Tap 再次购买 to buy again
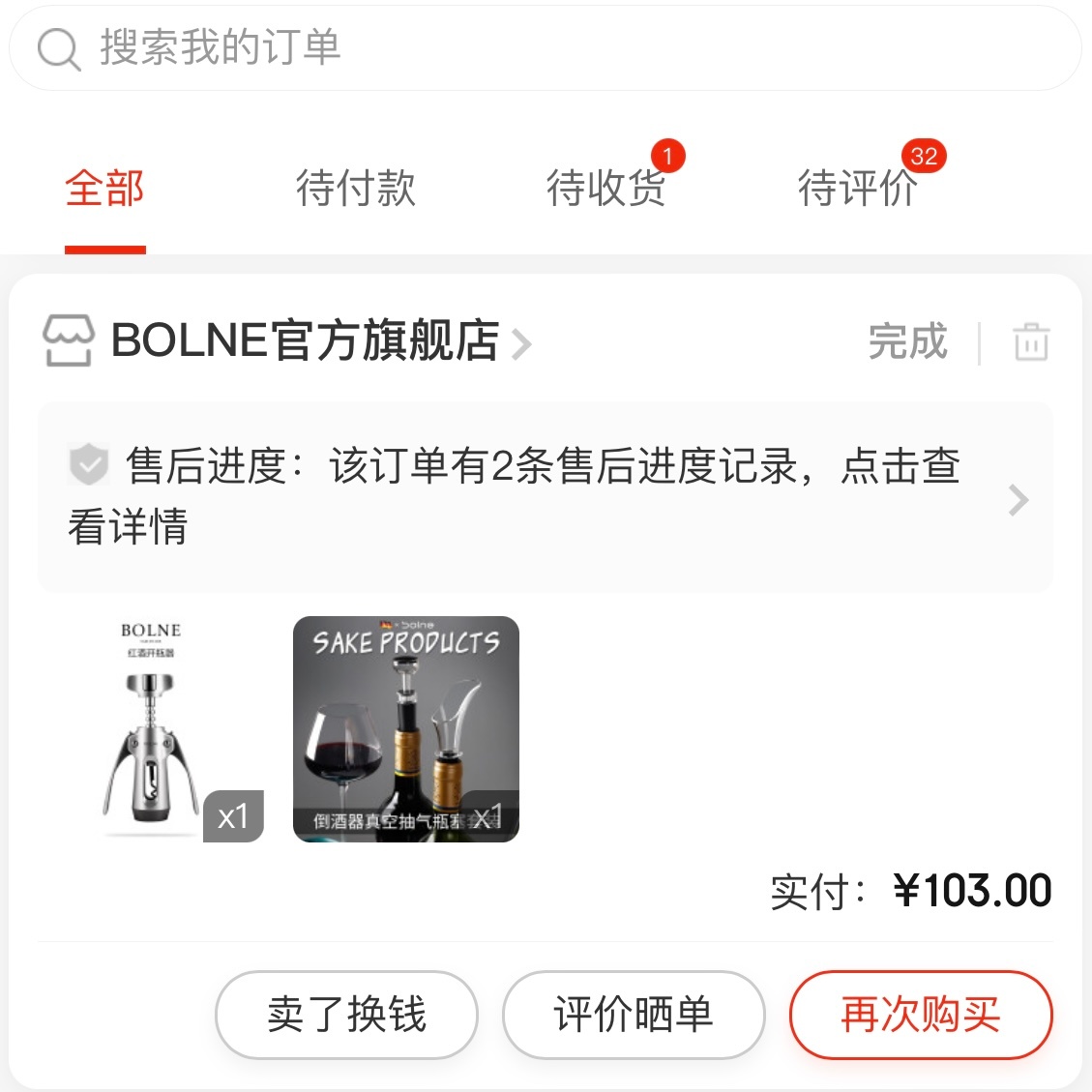This screenshot has height=1092, width=1092. [920, 1015]
